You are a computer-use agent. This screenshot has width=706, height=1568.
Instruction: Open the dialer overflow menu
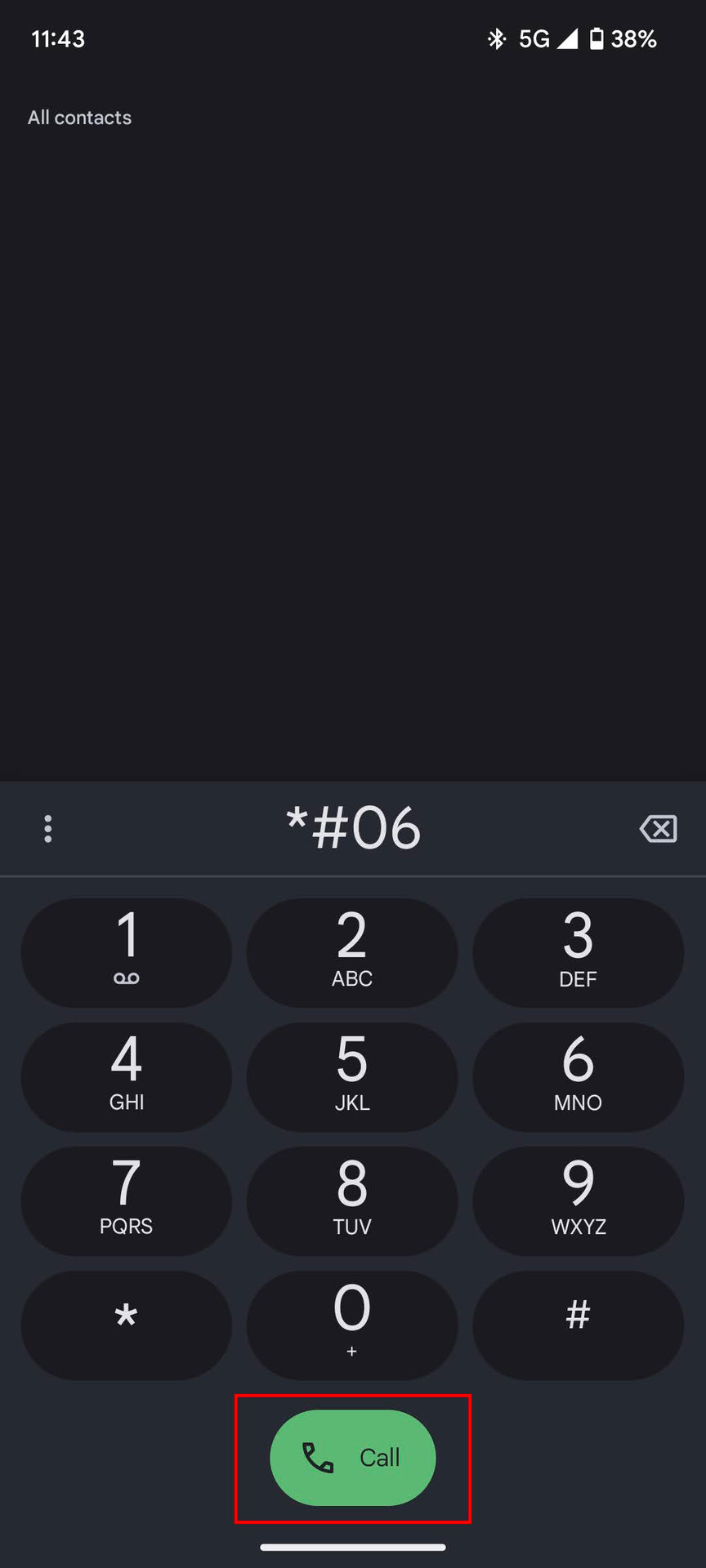pyautogui.click(x=48, y=828)
